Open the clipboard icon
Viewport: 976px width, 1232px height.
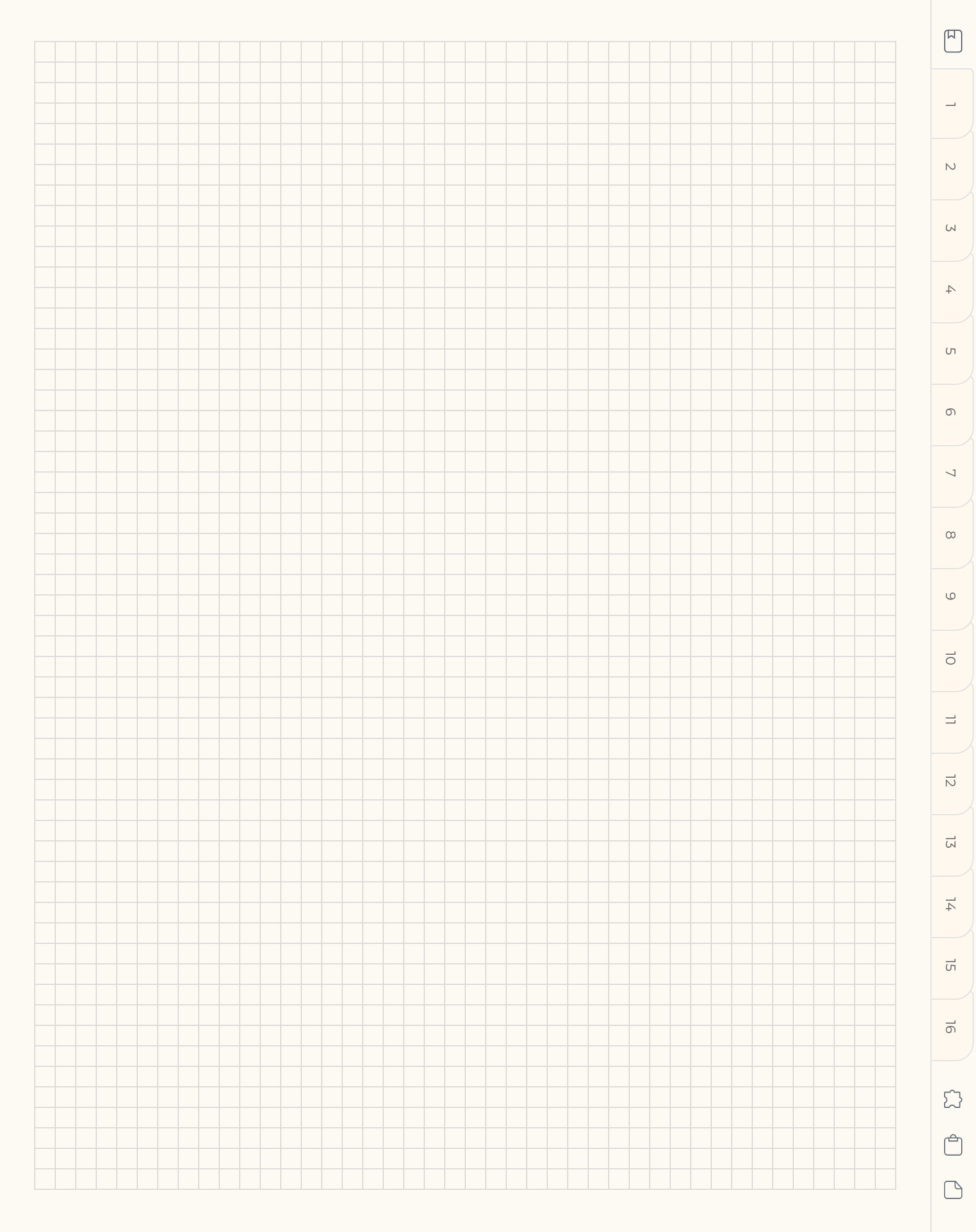[953, 1145]
